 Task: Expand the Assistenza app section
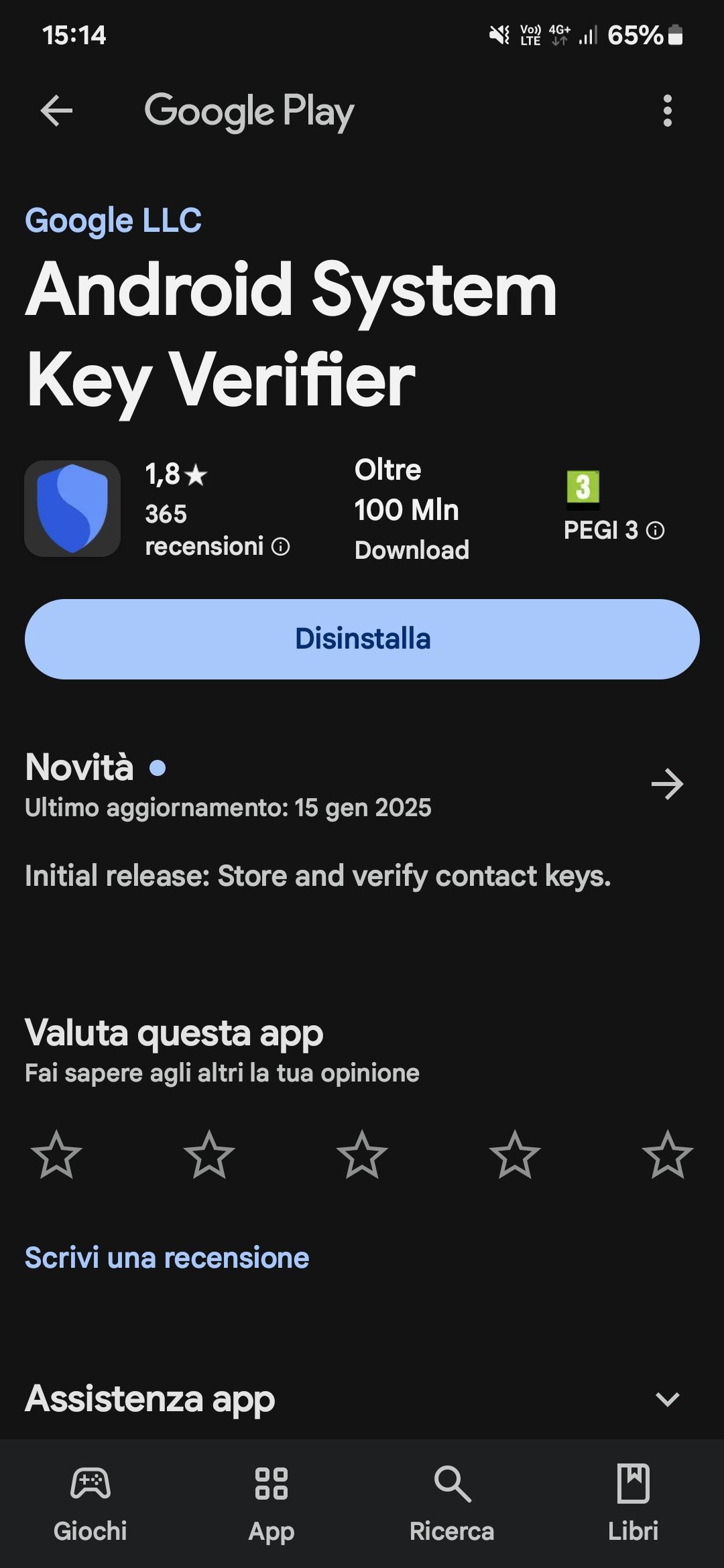(667, 1399)
